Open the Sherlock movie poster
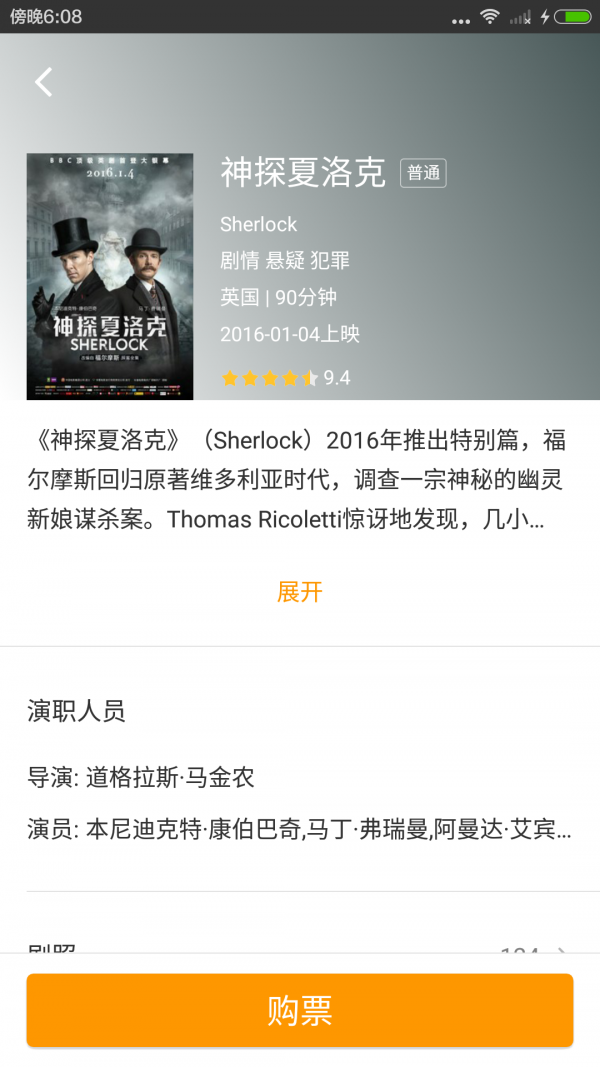This screenshot has width=600, height=1067. pos(110,276)
